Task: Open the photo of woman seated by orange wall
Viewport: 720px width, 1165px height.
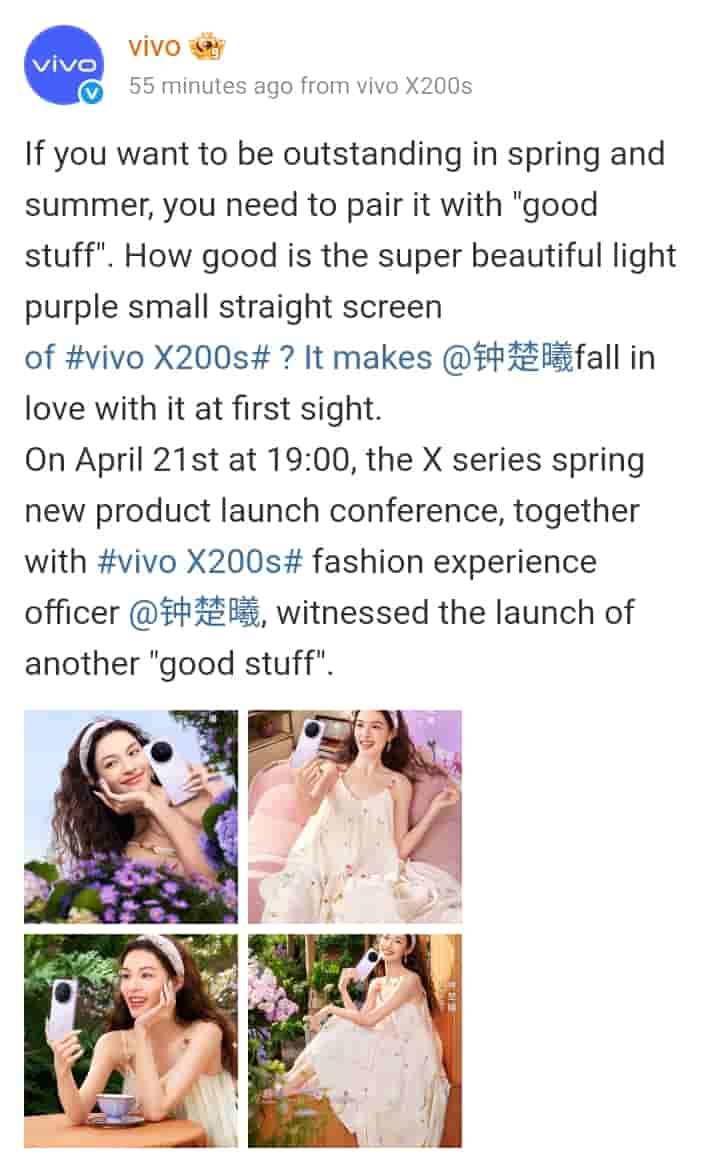Action: [x=355, y=1041]
